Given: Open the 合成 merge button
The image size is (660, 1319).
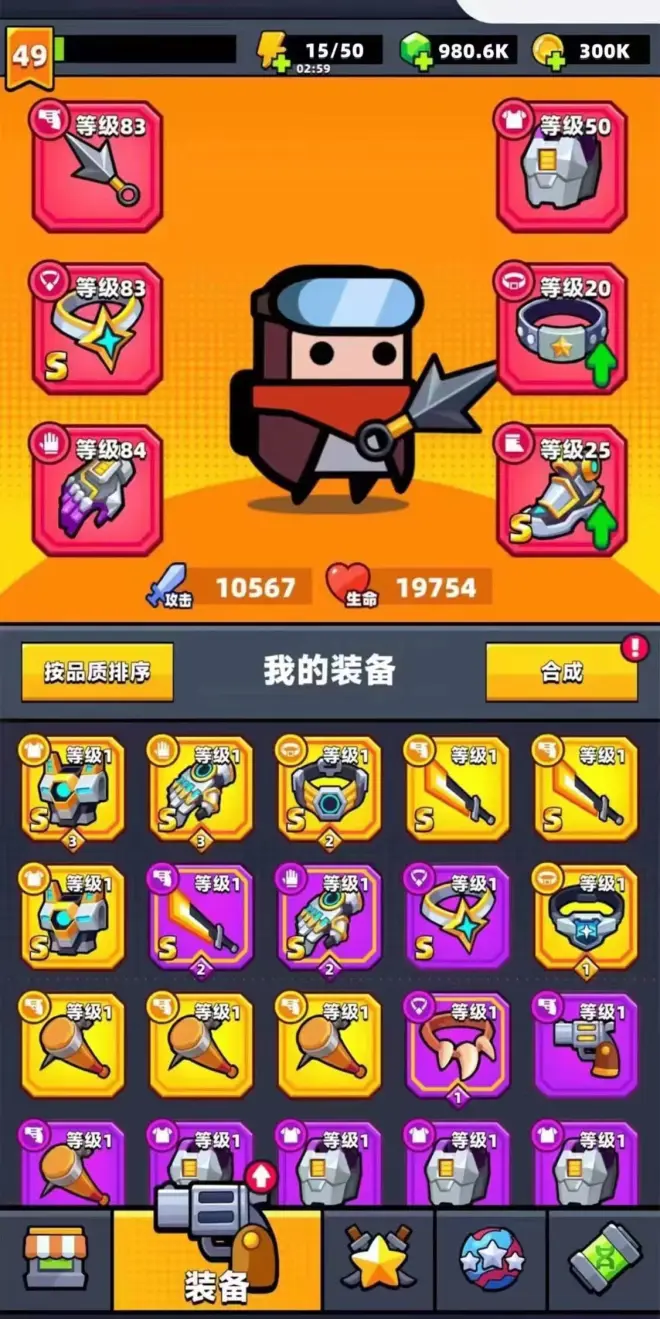Looking at the screenshot, I should 562,671.
